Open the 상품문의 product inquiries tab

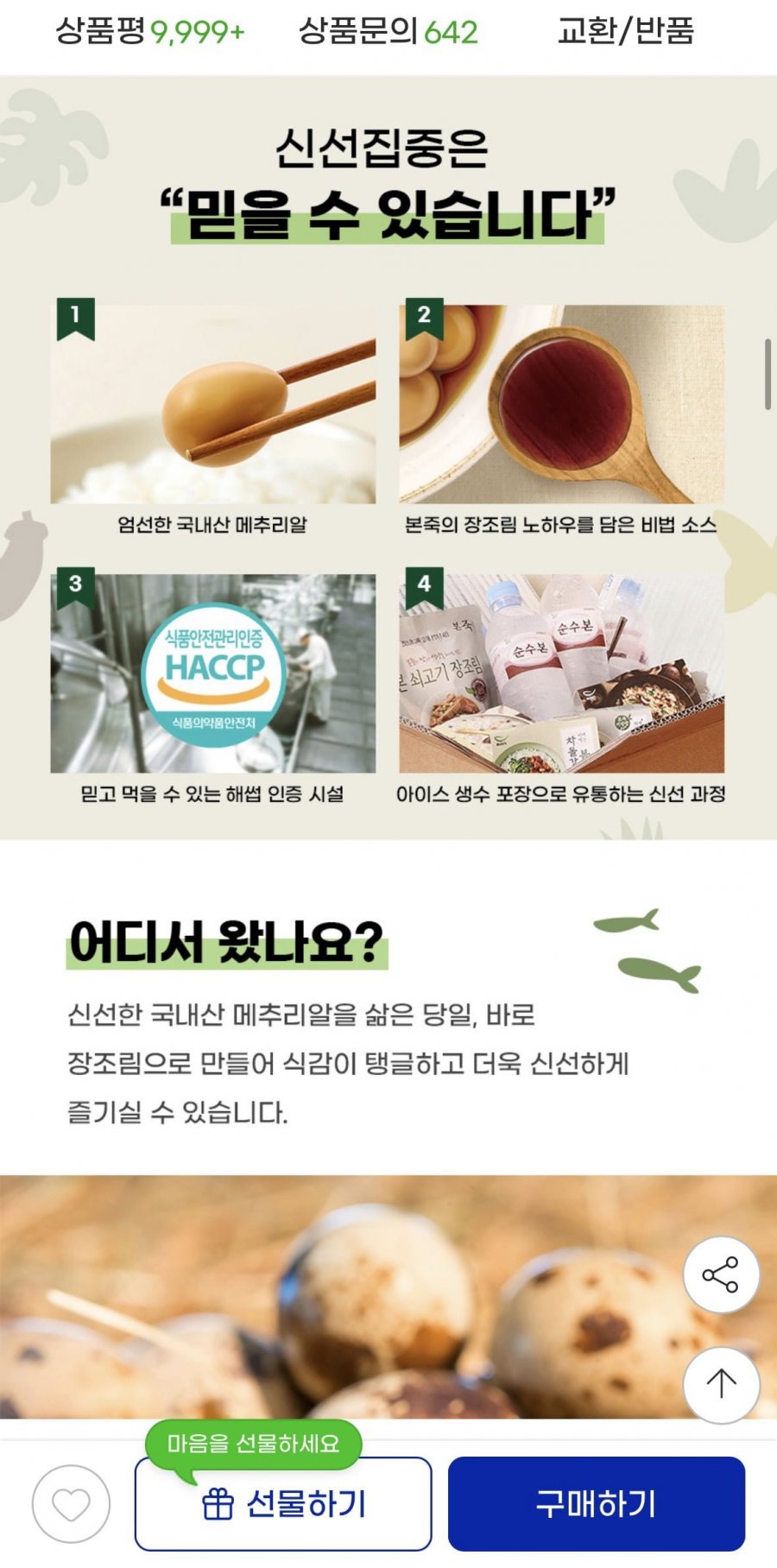[x=388, y=32]
